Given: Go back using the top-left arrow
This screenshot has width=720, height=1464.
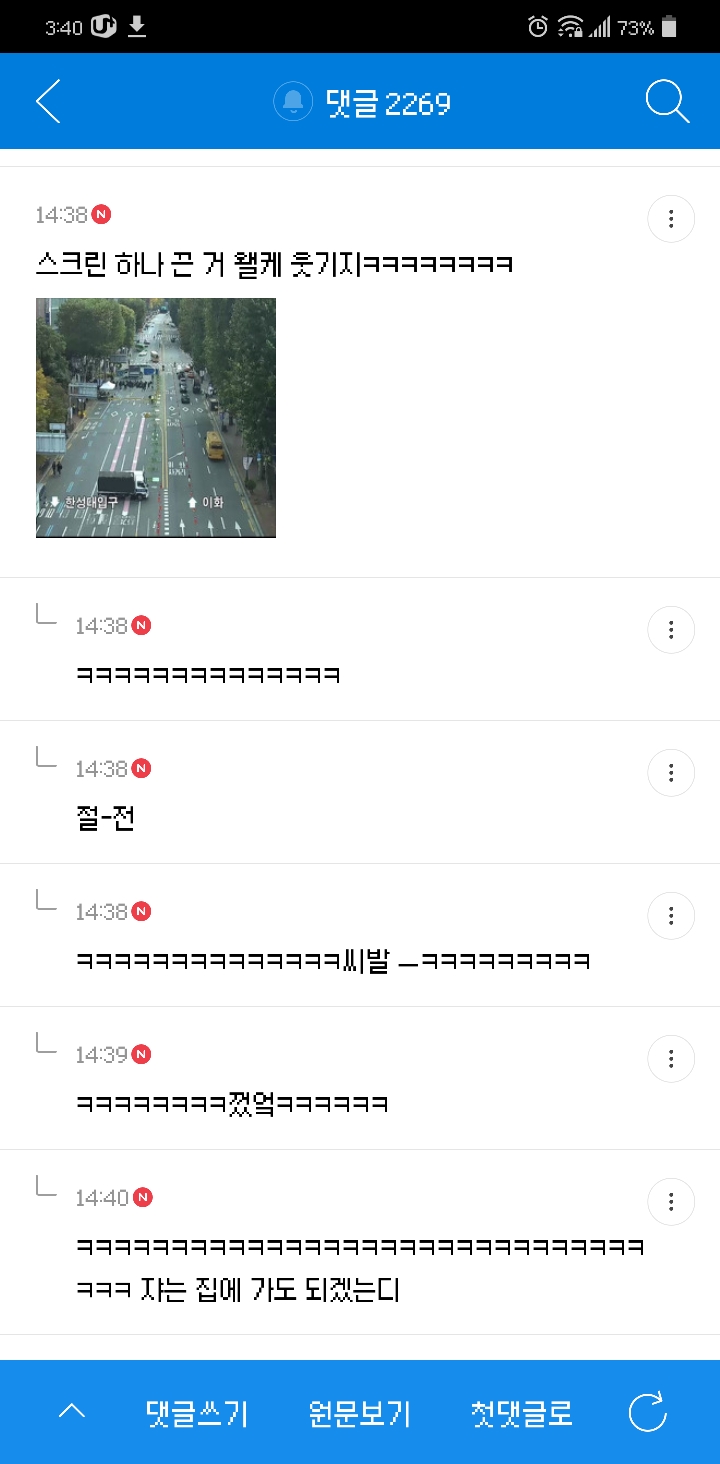Looking at the screenshot, I should click(48, 102).
